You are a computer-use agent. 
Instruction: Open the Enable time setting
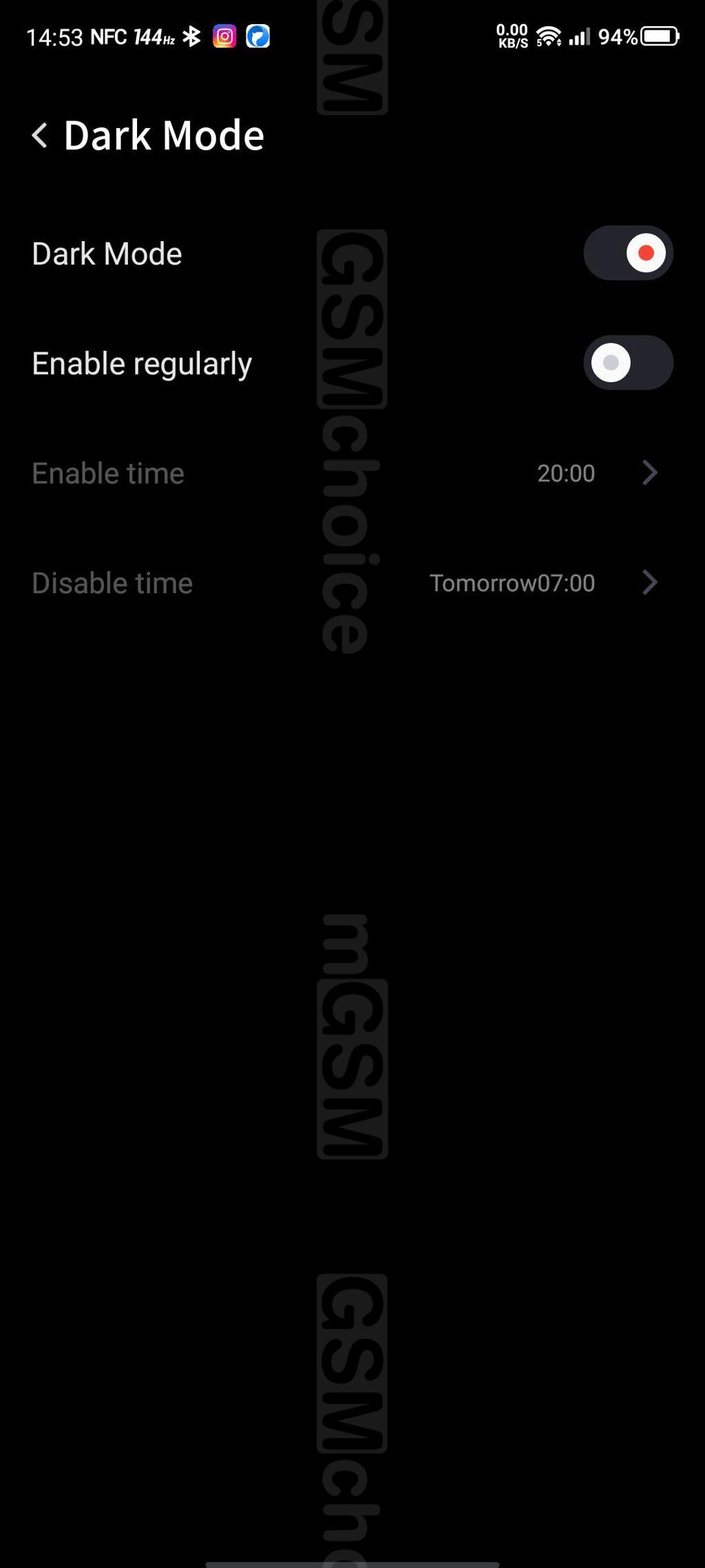[x=352, y=473]
